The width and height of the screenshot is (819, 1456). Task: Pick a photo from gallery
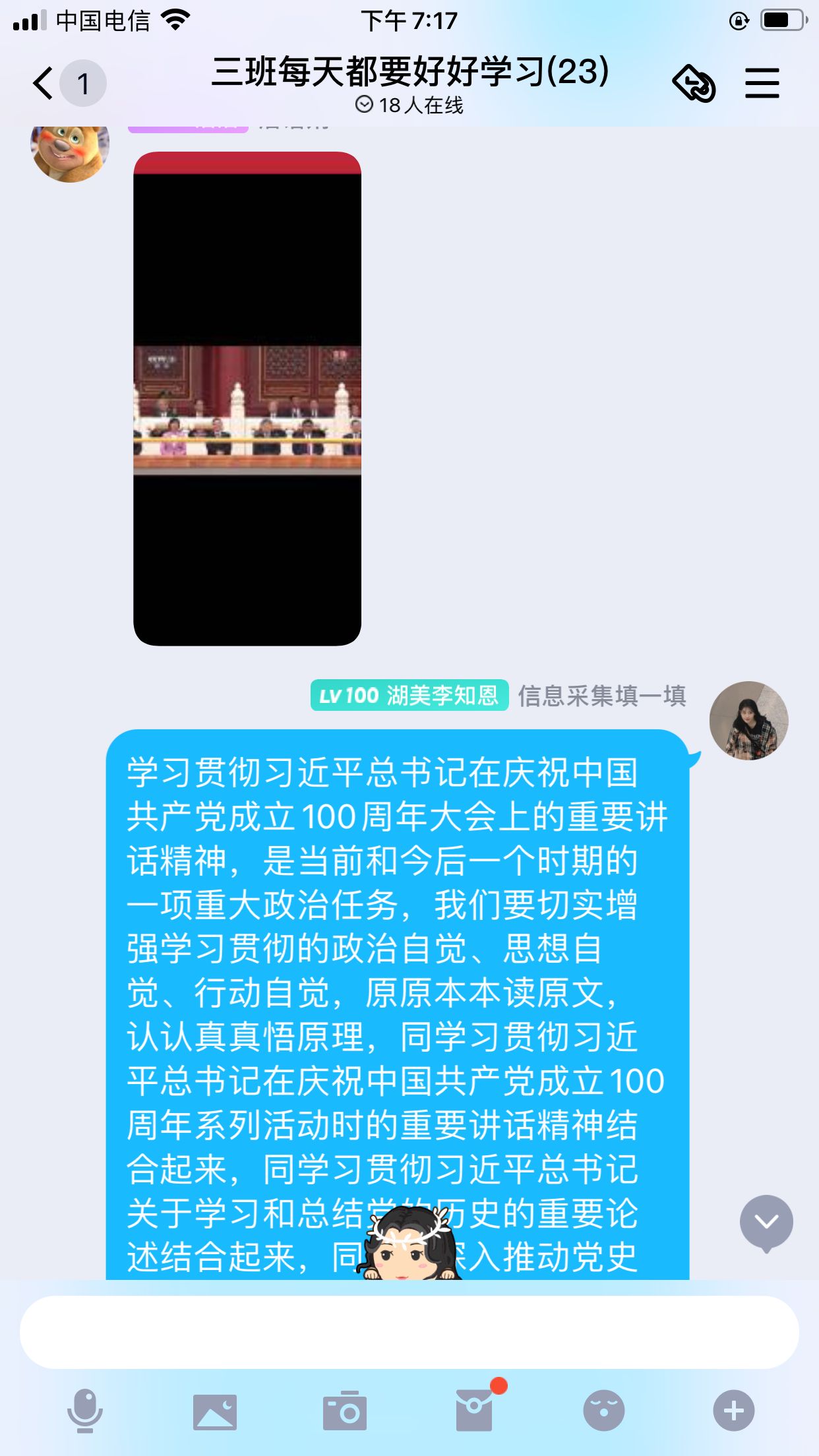coord(214,1411)
